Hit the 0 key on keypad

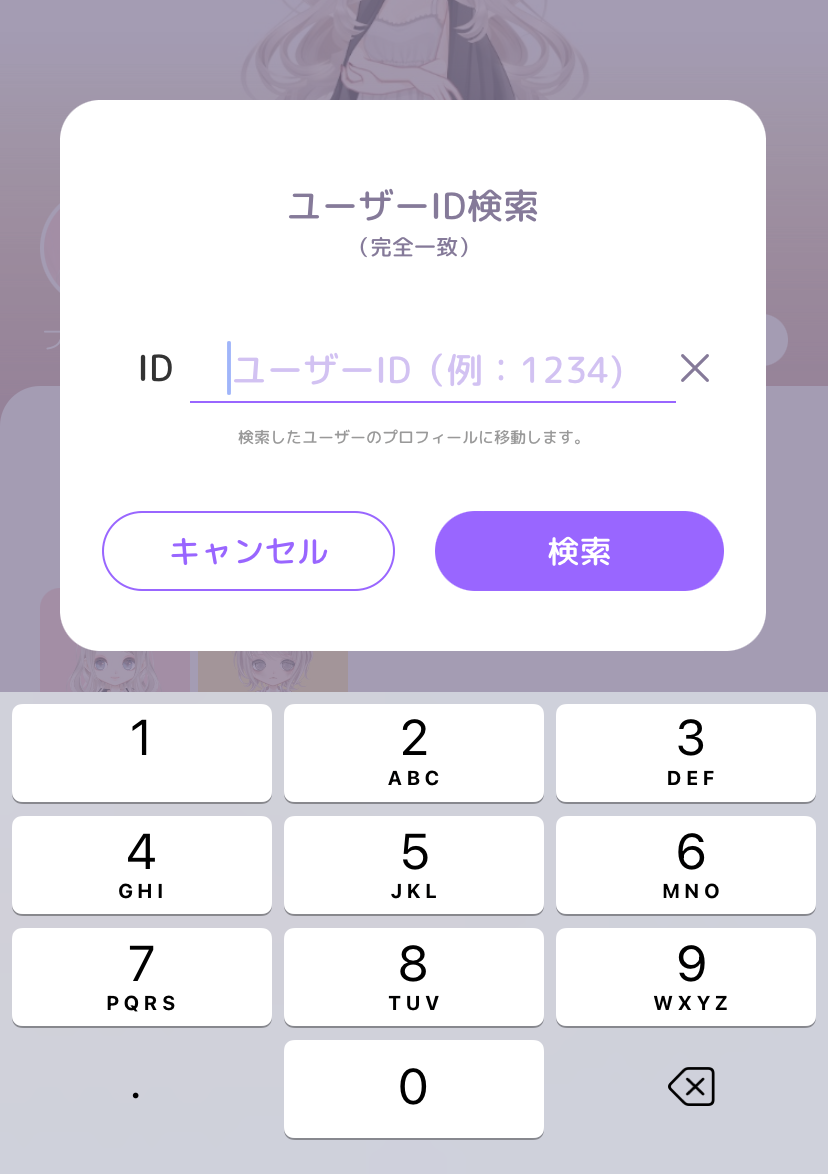(414, 1088)
